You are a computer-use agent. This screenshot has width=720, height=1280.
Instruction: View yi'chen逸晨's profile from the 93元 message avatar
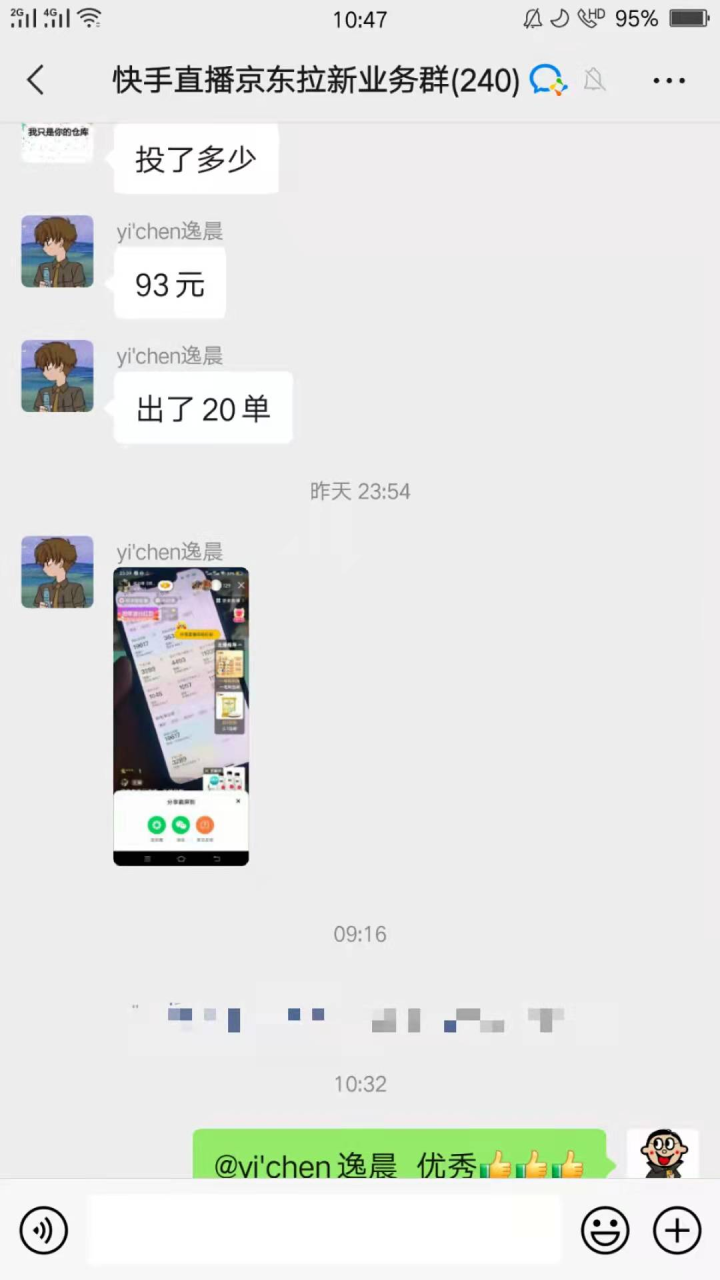click(x=57, y=252)
